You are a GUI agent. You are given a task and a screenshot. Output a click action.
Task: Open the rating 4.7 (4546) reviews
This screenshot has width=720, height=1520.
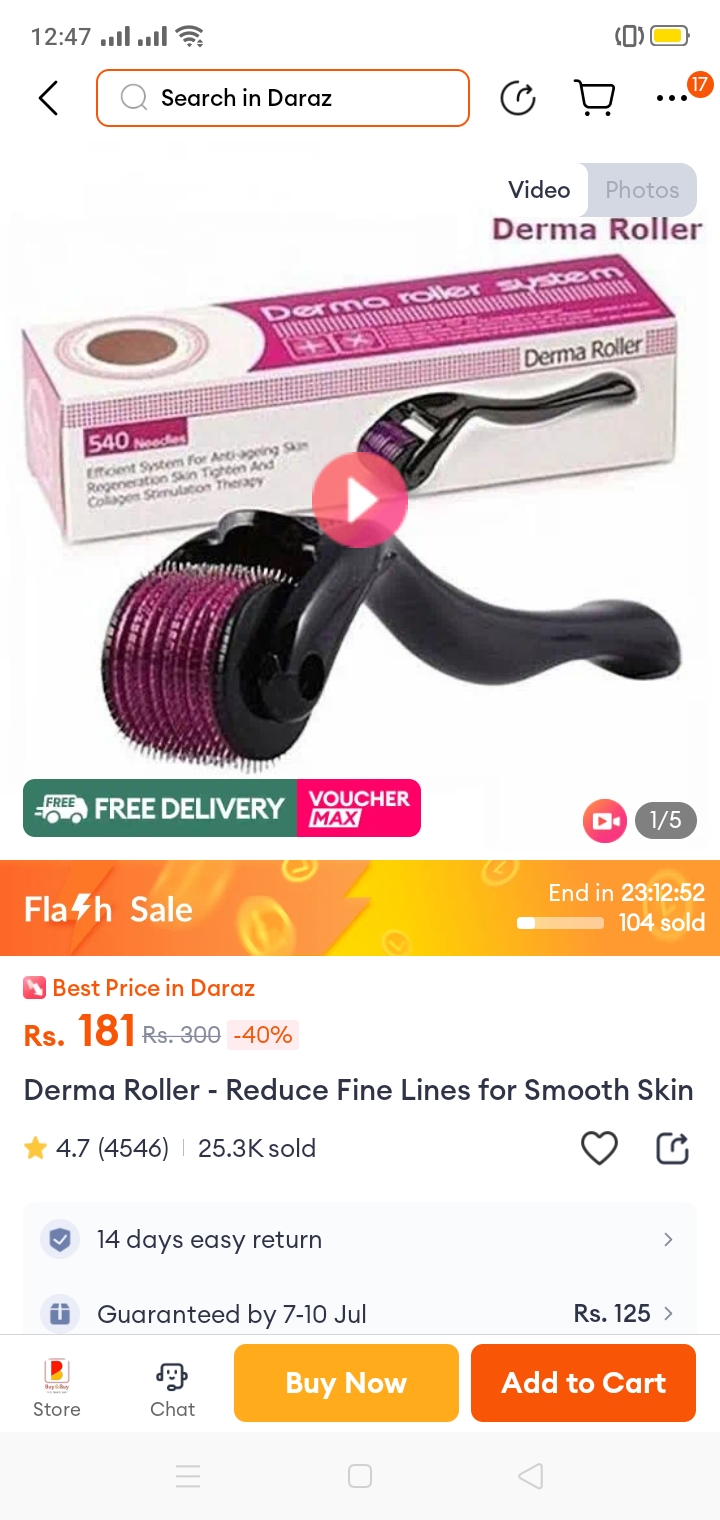[98, 1148]
